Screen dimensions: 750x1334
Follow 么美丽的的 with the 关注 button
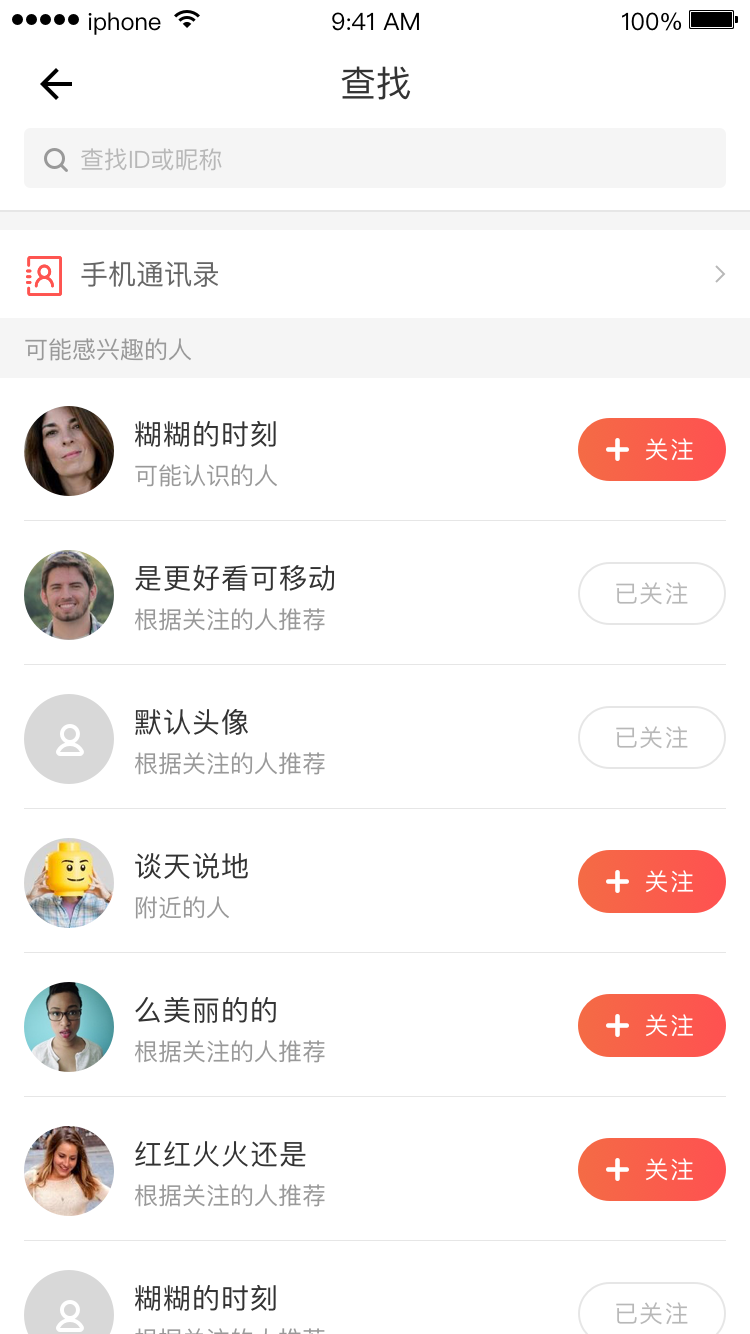pyautogui.click(x=651, y=1025)
